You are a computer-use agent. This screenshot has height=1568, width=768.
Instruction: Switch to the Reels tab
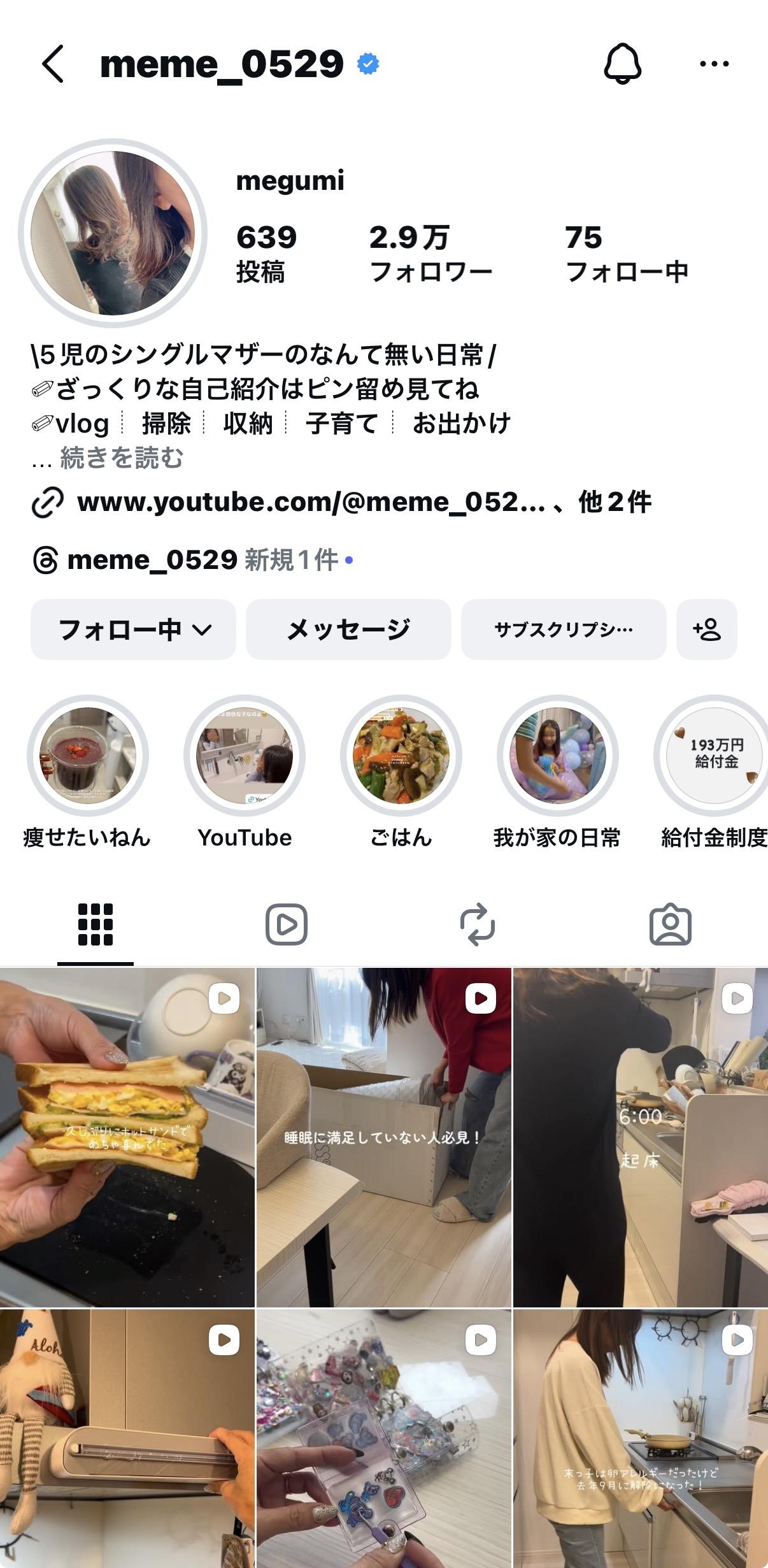tap(287, 924)
